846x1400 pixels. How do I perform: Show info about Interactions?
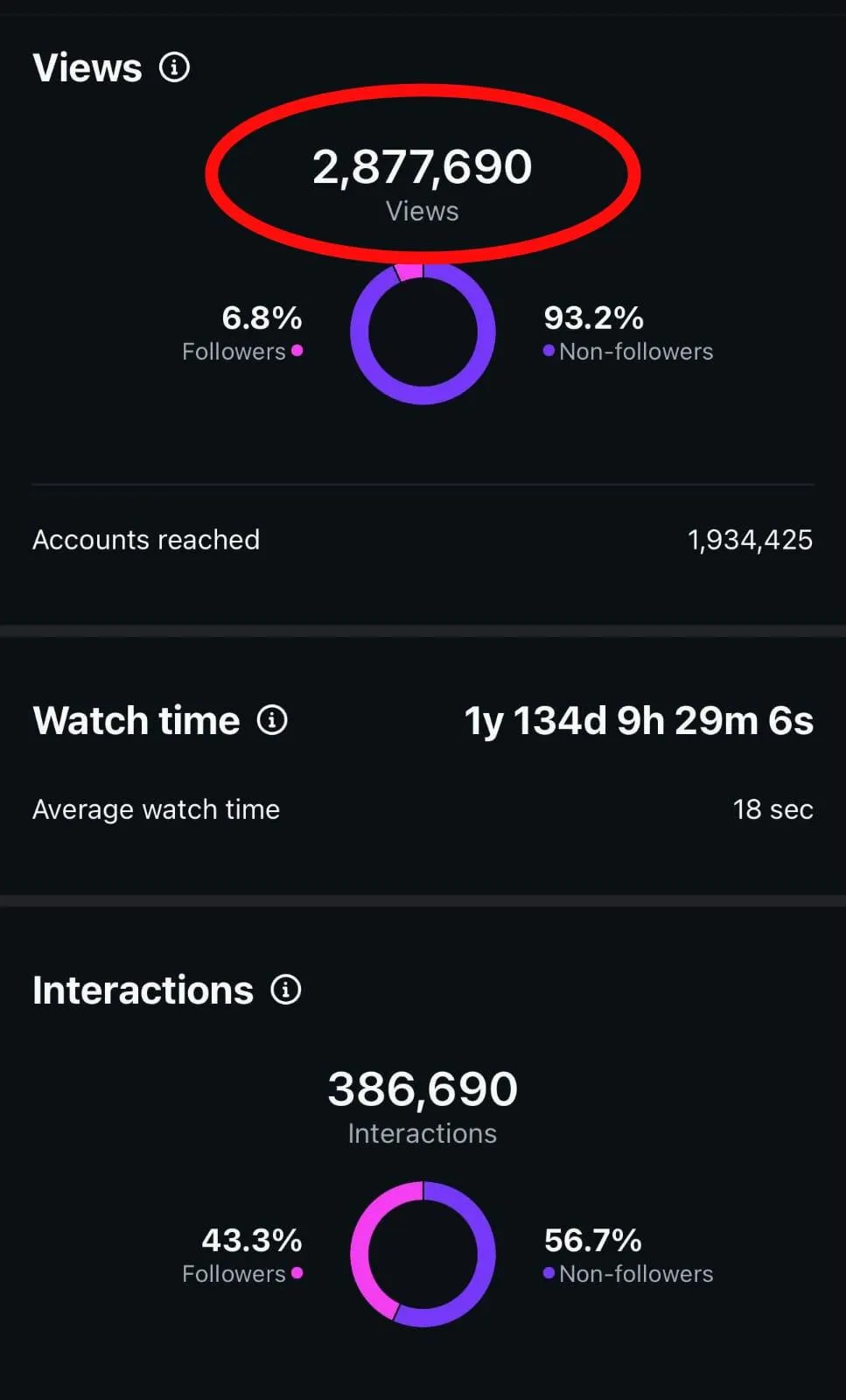pos(285,990)
